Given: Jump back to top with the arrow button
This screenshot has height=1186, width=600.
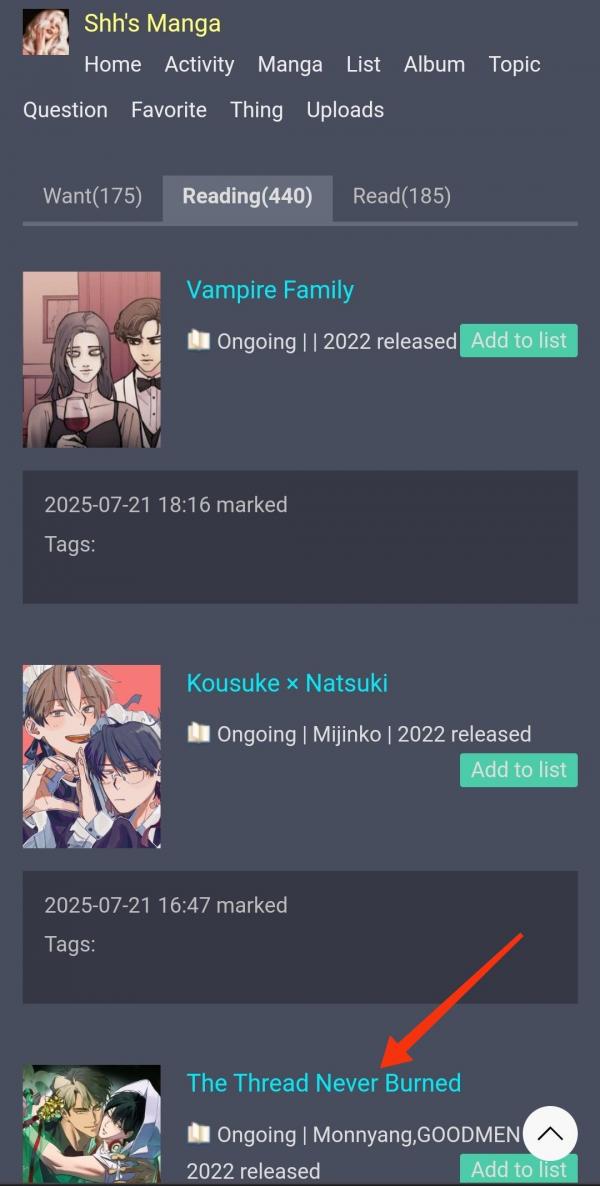Looking at the screenshot, I should tap(549, 1134).
